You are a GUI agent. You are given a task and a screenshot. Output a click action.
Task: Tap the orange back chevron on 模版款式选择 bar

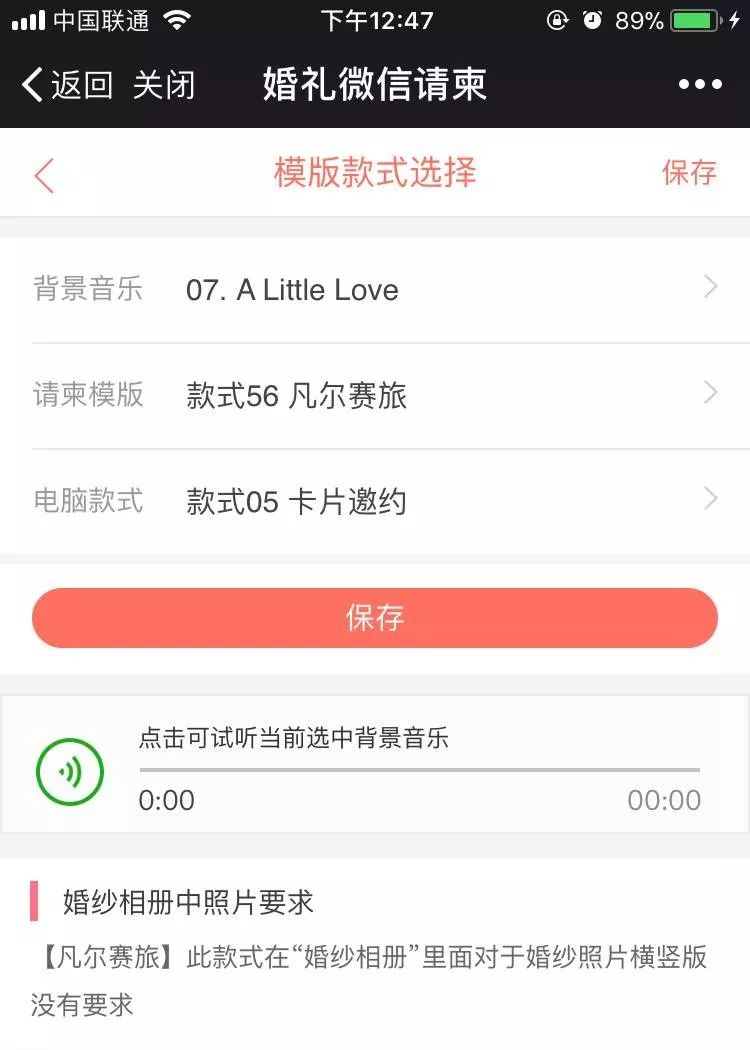(x=42, y=172)
